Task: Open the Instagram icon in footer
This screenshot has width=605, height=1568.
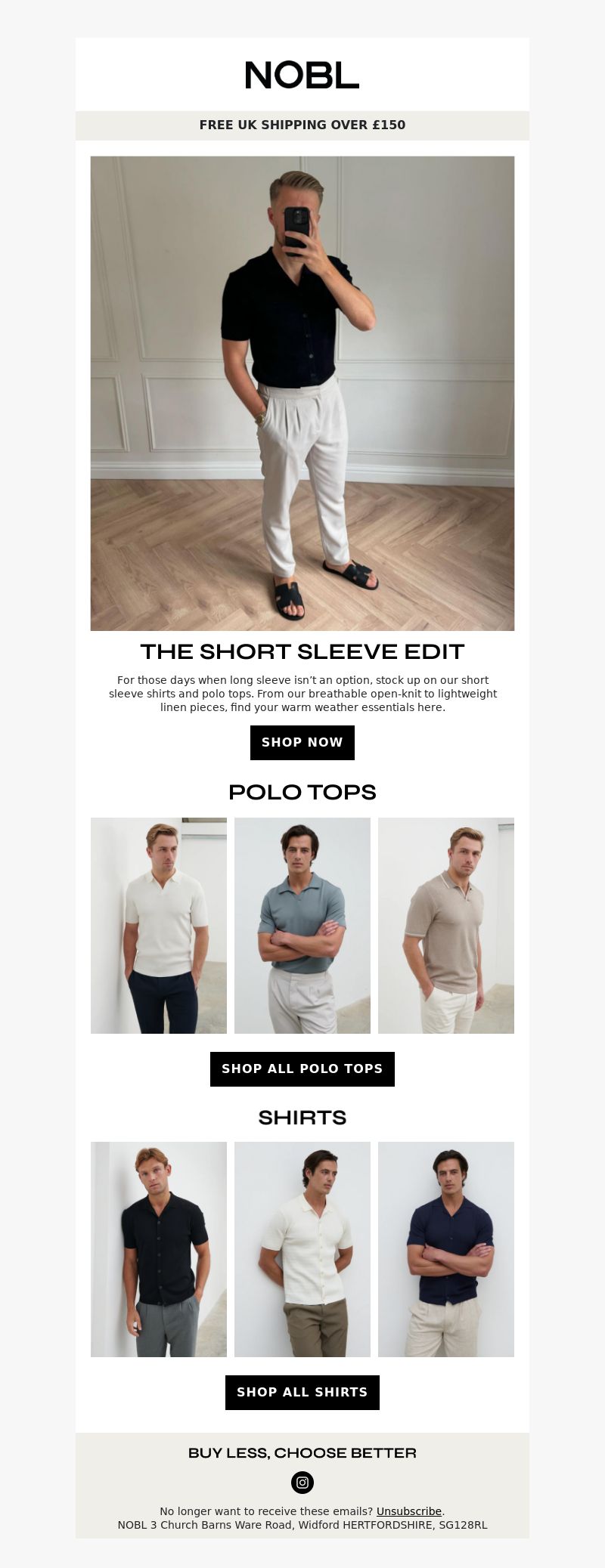Action: click(x=302, y=1483)
